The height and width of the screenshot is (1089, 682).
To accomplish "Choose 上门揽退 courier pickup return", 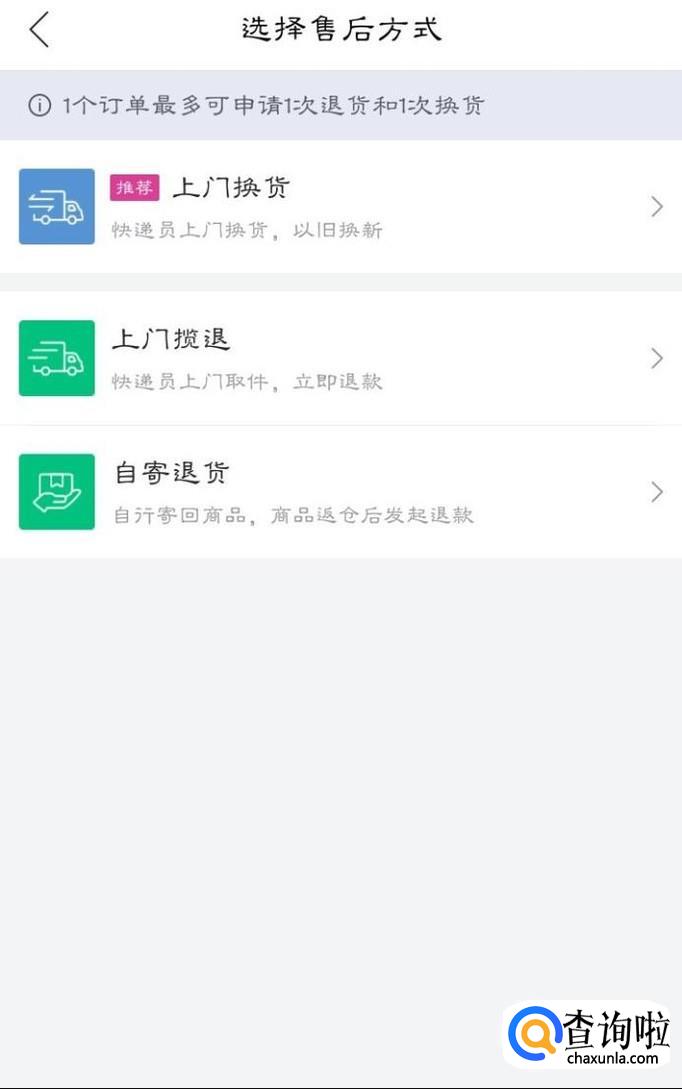I will click(340, 358).
